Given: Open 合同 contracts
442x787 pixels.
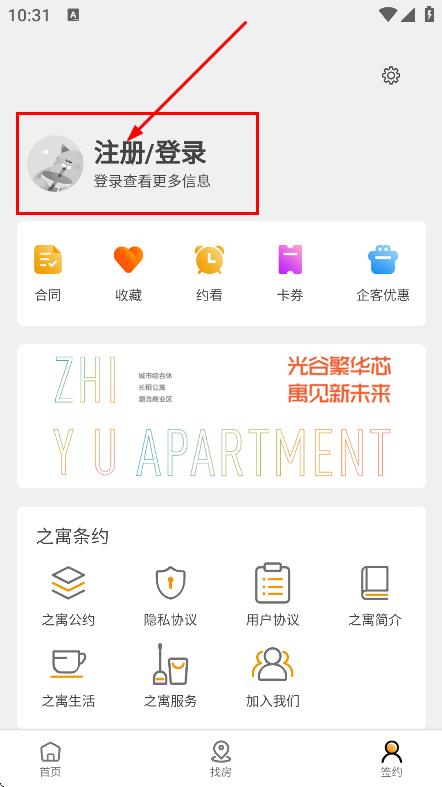Looking at the screenshot, I should pyautogui.click(x=48, y=273).
